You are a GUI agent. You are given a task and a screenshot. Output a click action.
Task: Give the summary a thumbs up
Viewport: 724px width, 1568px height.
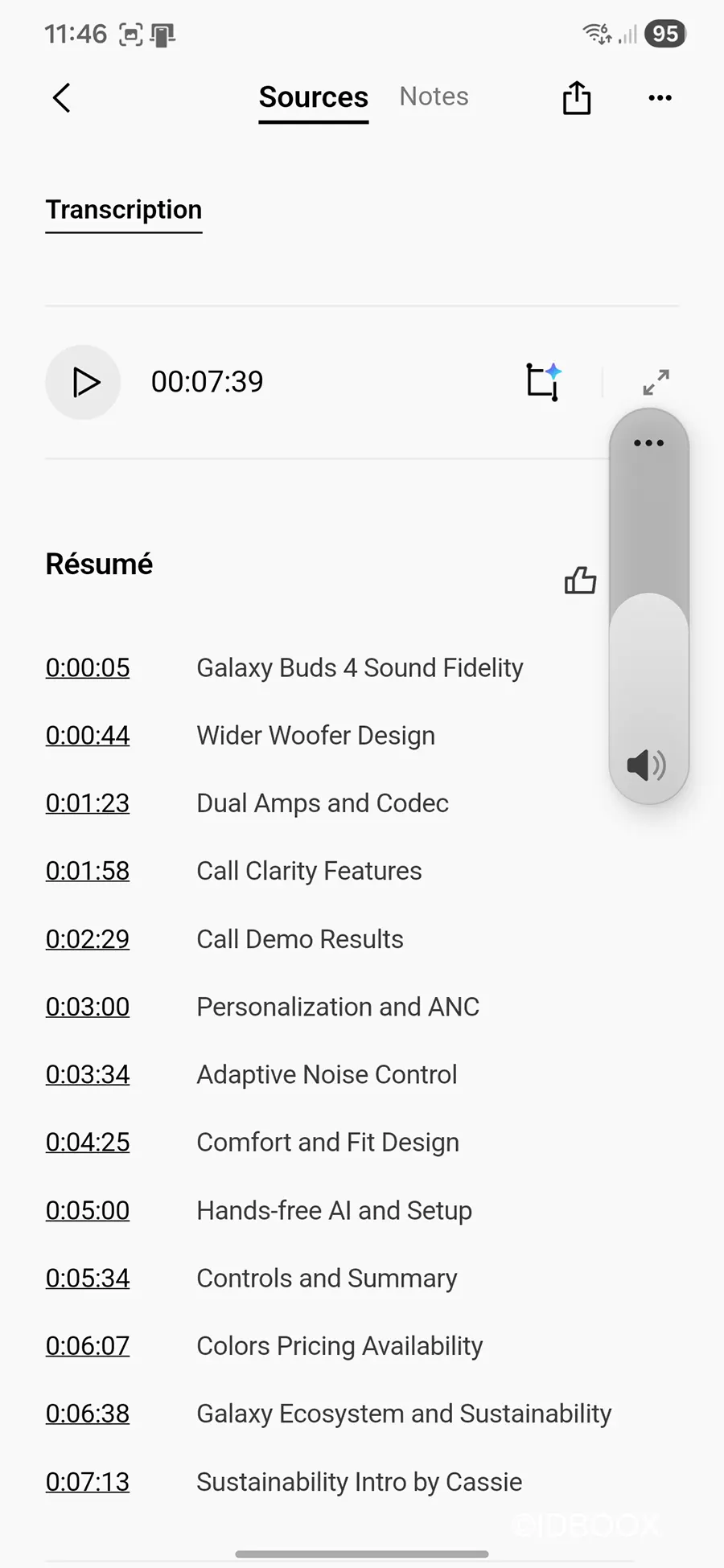point(580,580)
